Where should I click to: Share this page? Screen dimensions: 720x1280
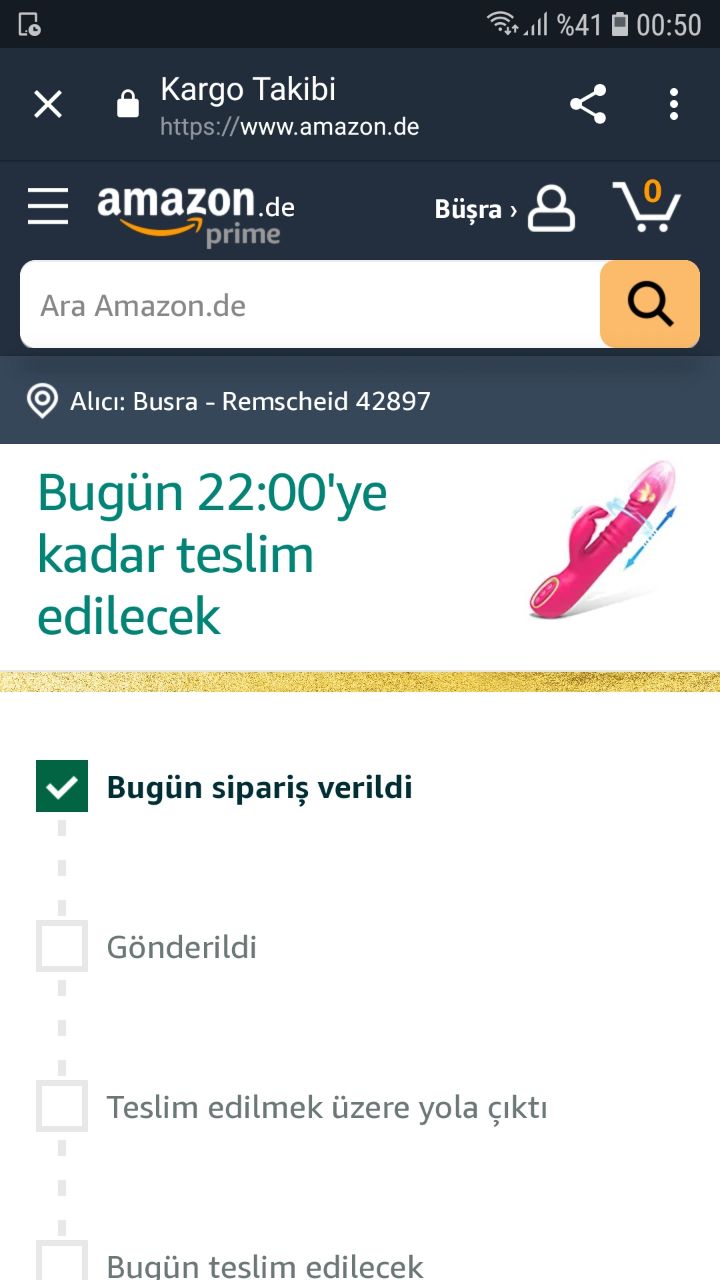point(588,104)
